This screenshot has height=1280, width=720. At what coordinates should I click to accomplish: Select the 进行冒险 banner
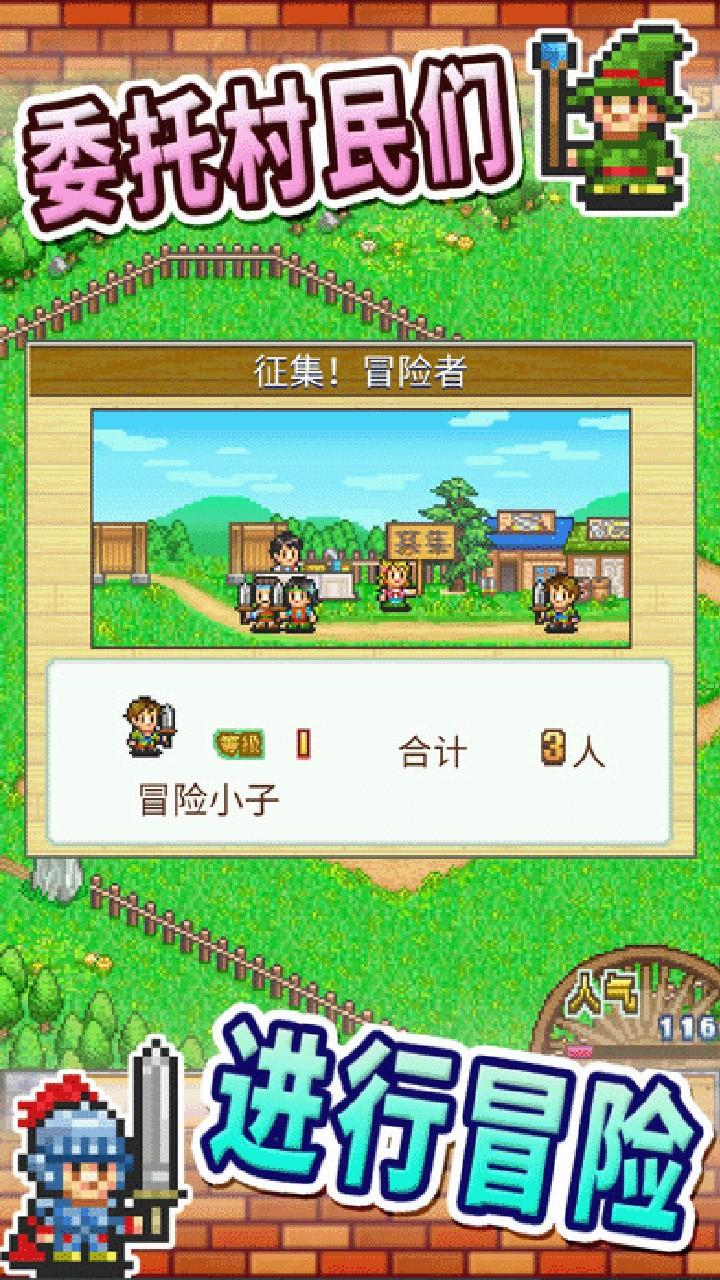tap(450, 1130)
